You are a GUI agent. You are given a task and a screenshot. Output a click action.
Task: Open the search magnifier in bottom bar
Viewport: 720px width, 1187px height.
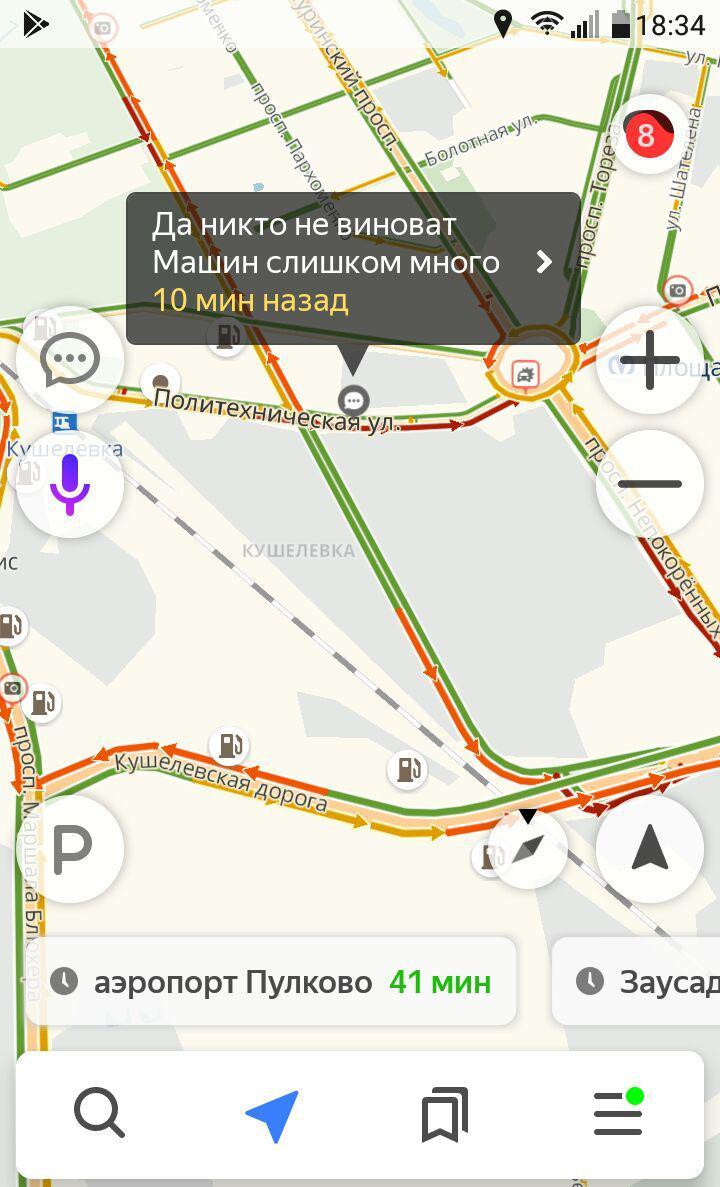point(99,1114)
